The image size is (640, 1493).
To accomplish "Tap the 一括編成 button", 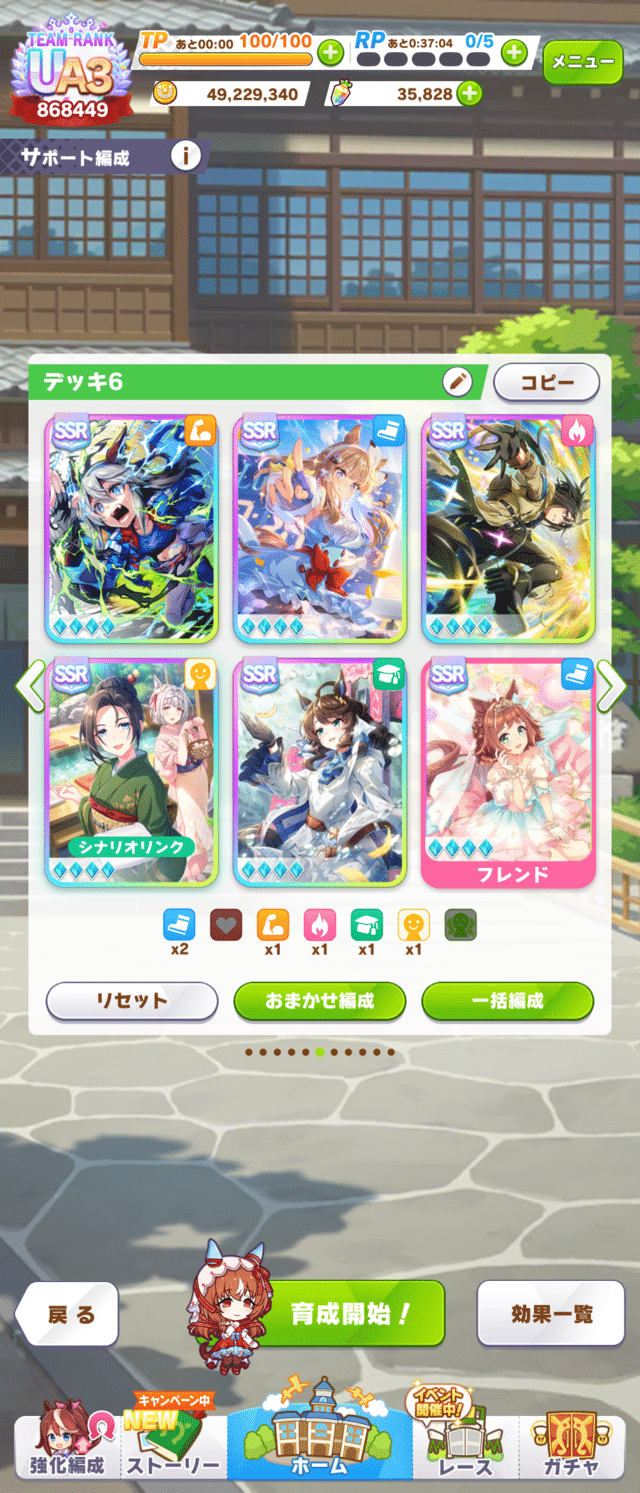I will point(508,1000).
